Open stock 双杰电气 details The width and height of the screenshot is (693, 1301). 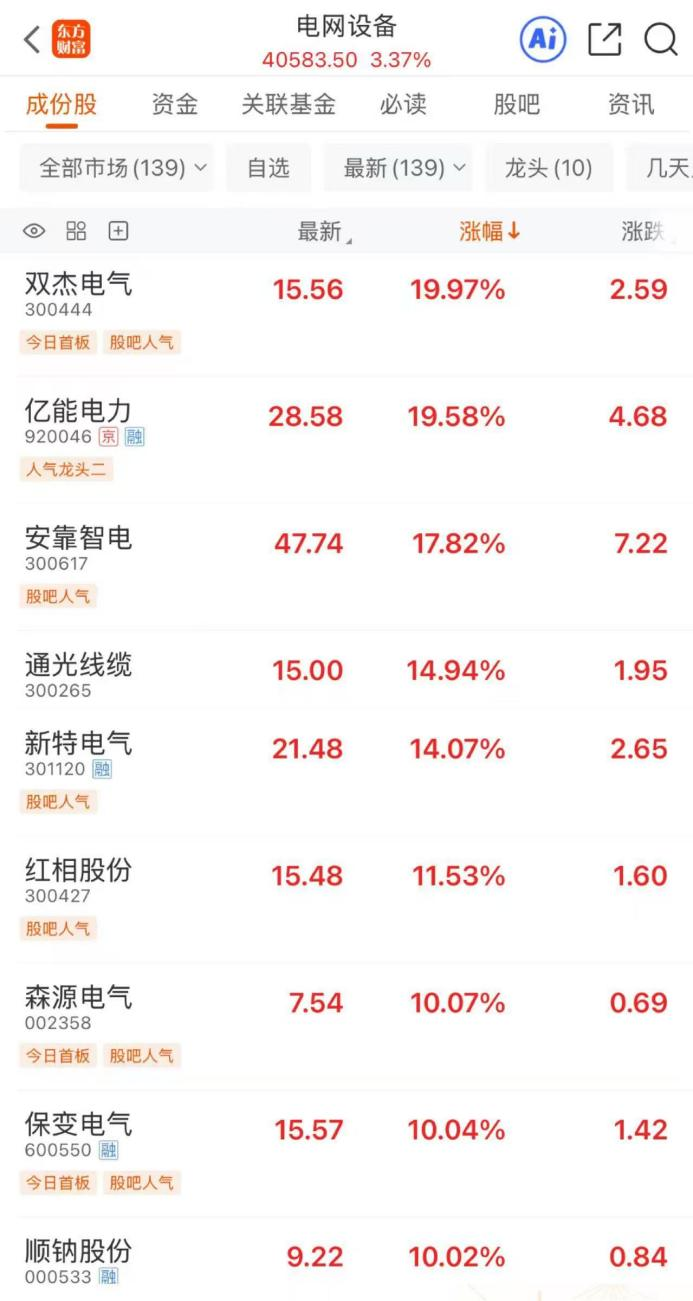78,285
